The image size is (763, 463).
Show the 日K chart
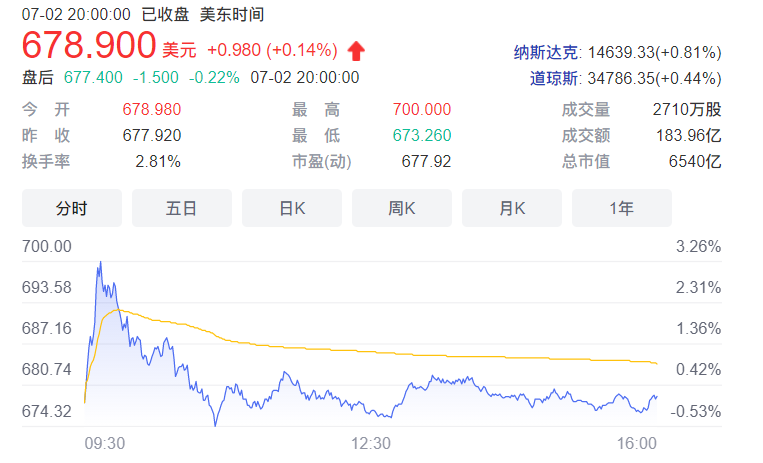291,208
